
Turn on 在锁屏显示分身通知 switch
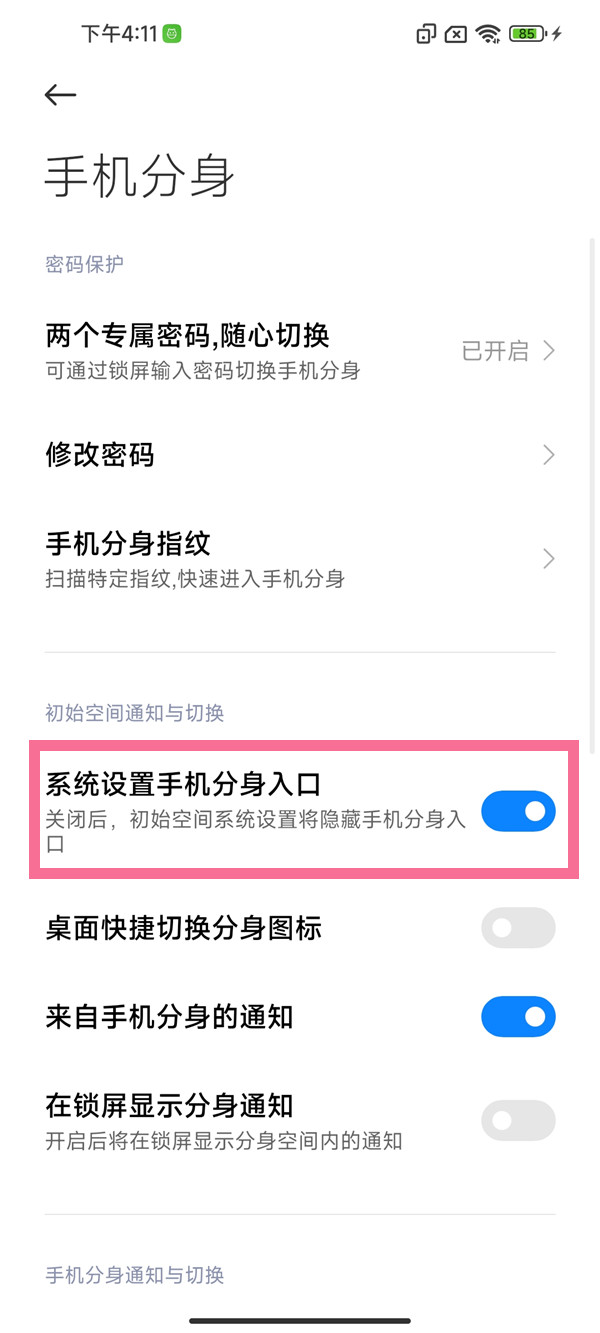[518, 1121]
